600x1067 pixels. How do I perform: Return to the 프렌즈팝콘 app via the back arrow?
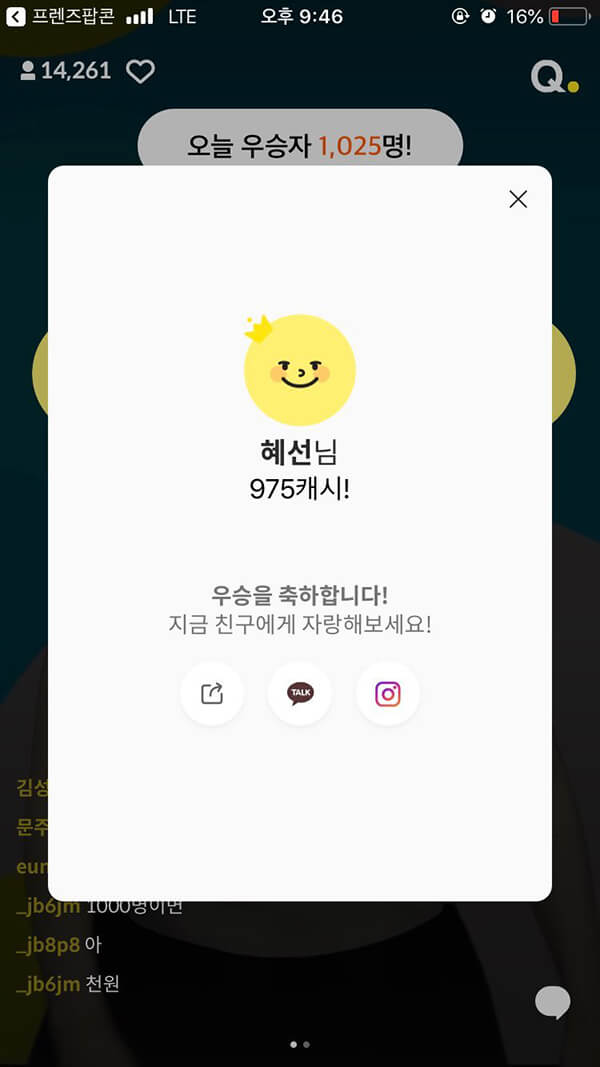tap(16, 17)
